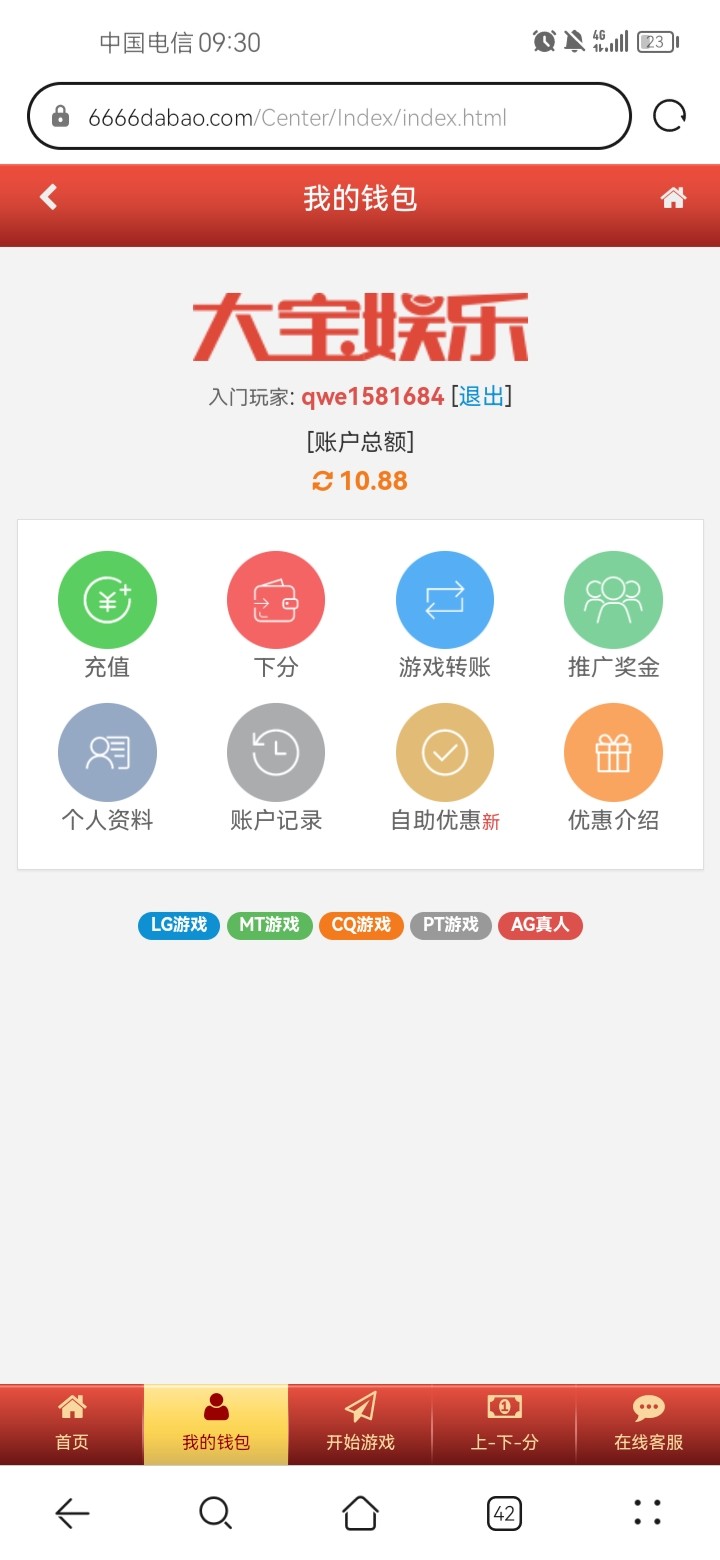Select the CQ游戏 chip

tap(361, 925)
